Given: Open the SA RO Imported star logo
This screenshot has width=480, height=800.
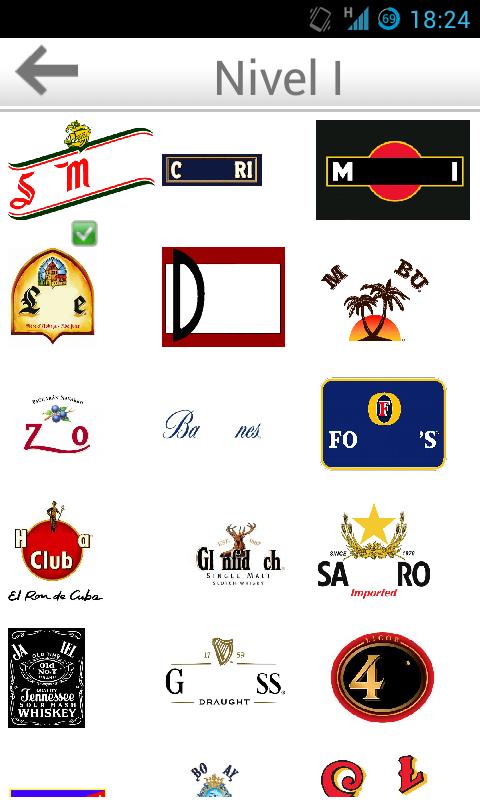Looking at the screenshot, I should [x=374, y=551].
